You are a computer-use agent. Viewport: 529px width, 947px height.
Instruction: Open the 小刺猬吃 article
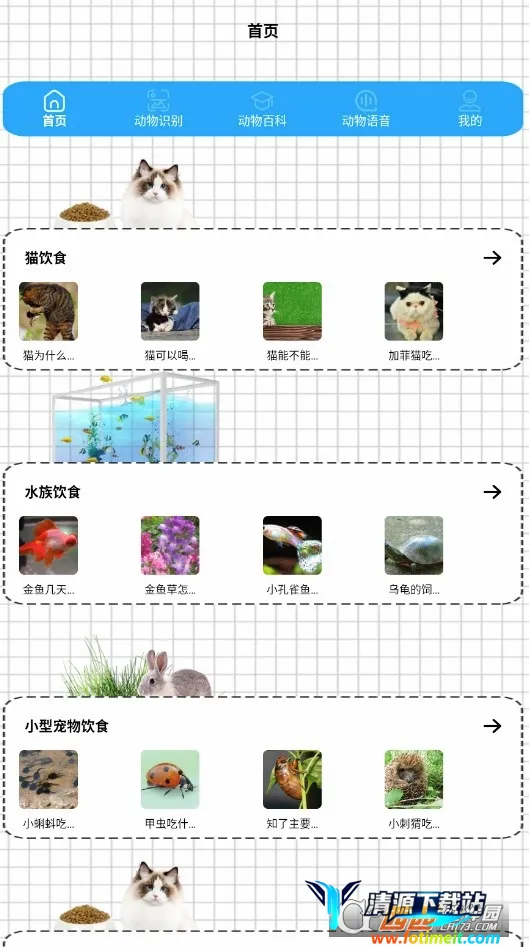[x=414, y=789]
